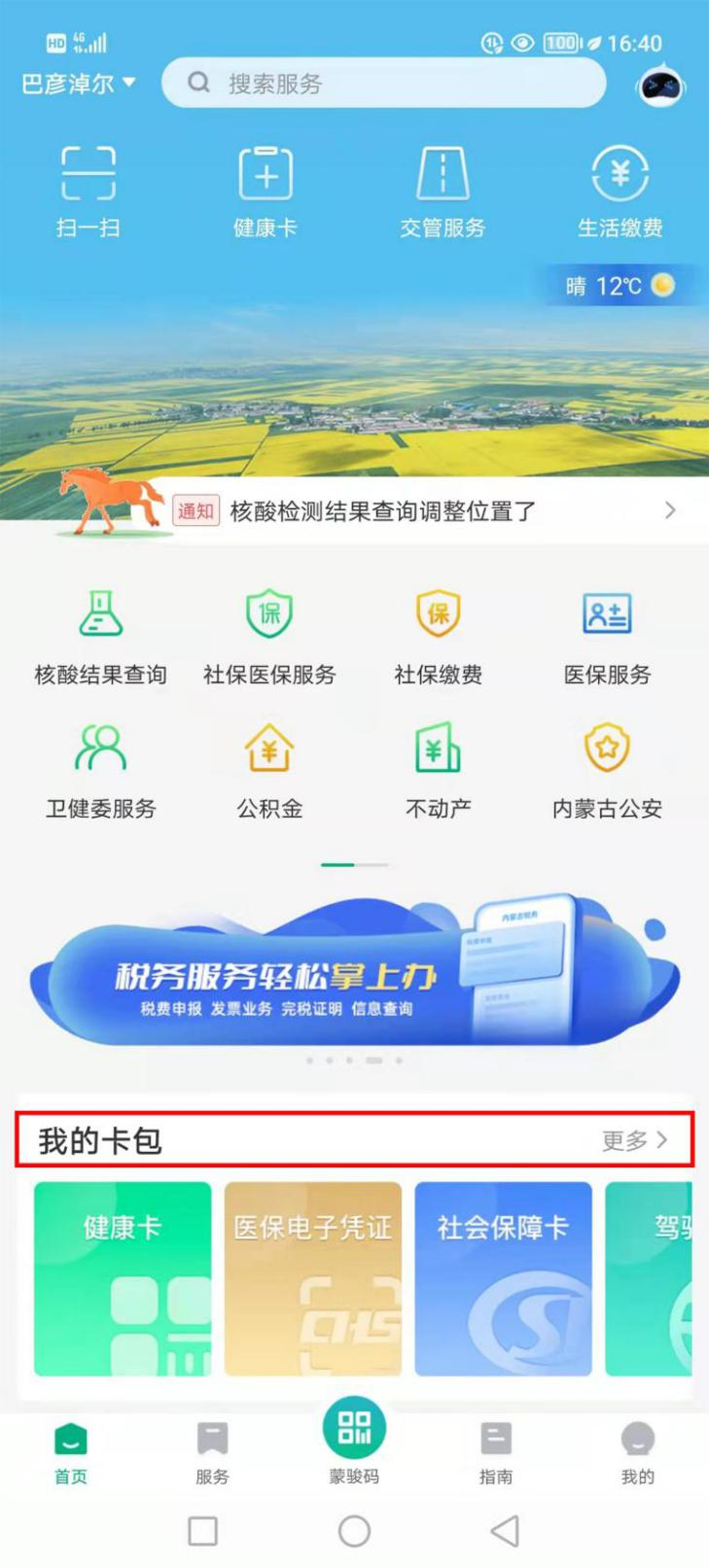The height and width of the screenshot is (1568, 709).
Task: Open 核酸结果查询 service
Action: pyautogui.click(x=100, y=636)
